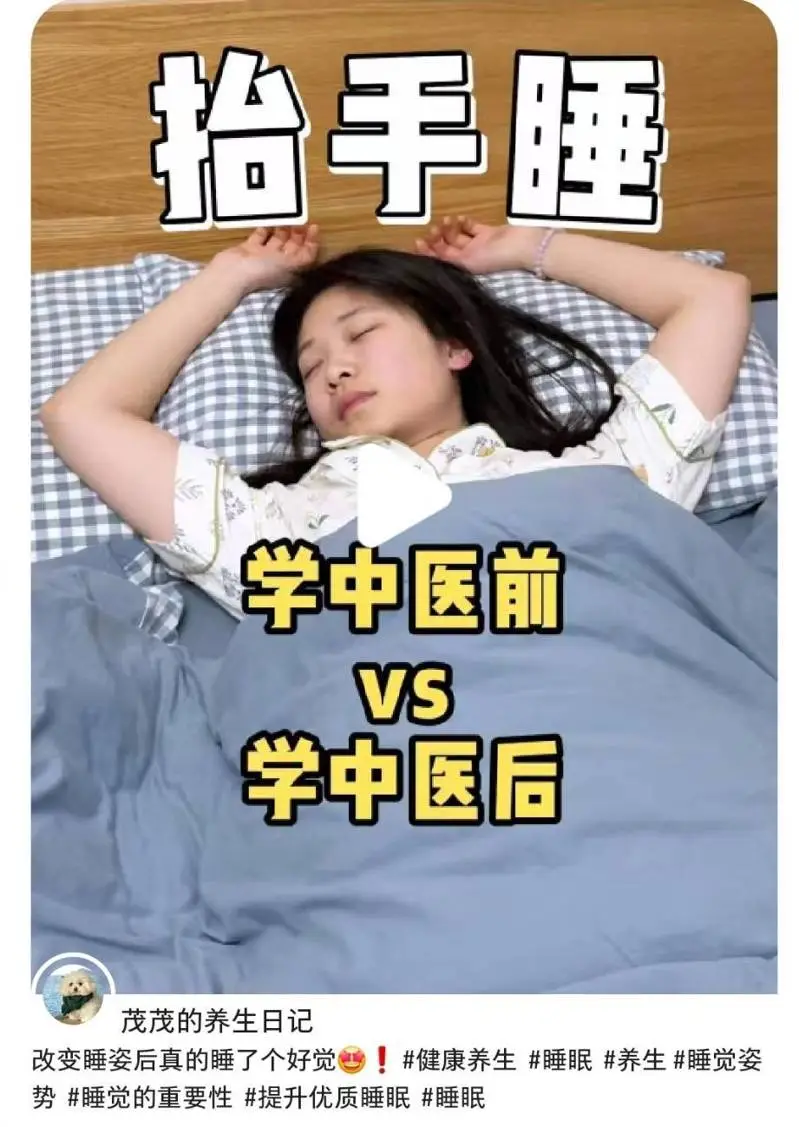
Task: Open the #提升优质睡眠 hashtag
Action: [327, 1098]
